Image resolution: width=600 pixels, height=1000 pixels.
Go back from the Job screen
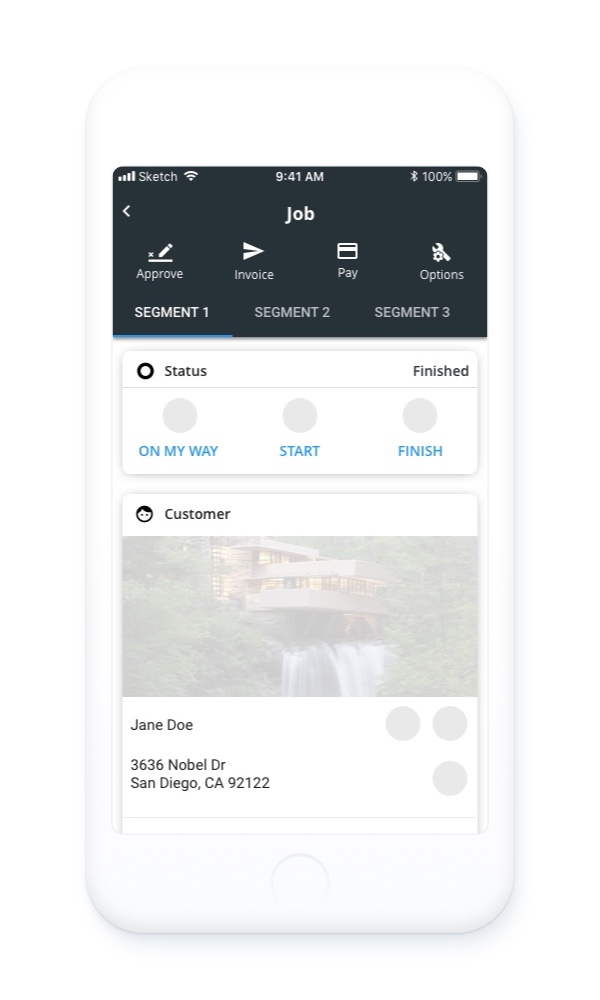(127, 211)
